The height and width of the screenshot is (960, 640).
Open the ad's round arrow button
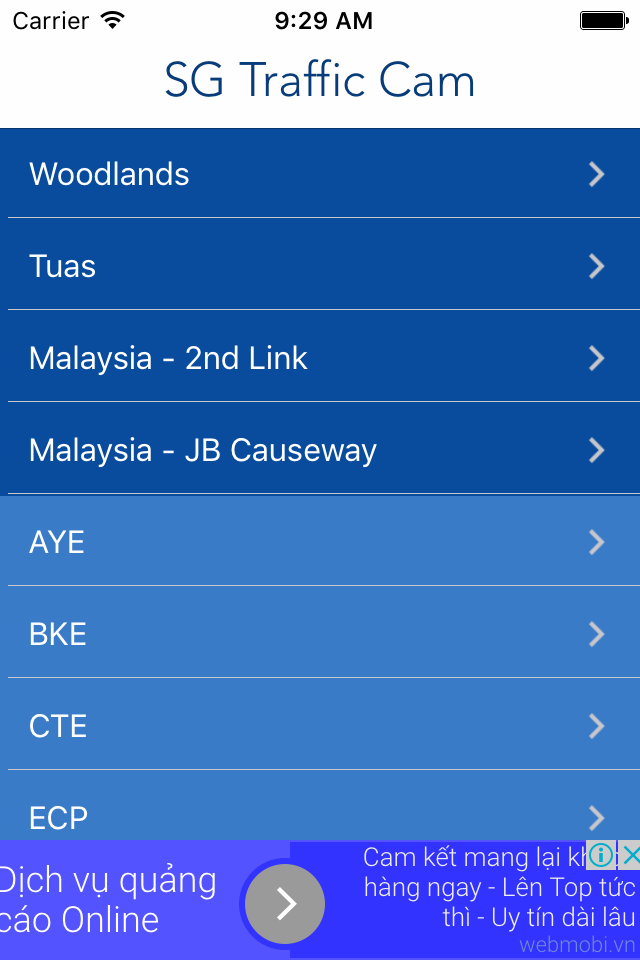[286, 904]
